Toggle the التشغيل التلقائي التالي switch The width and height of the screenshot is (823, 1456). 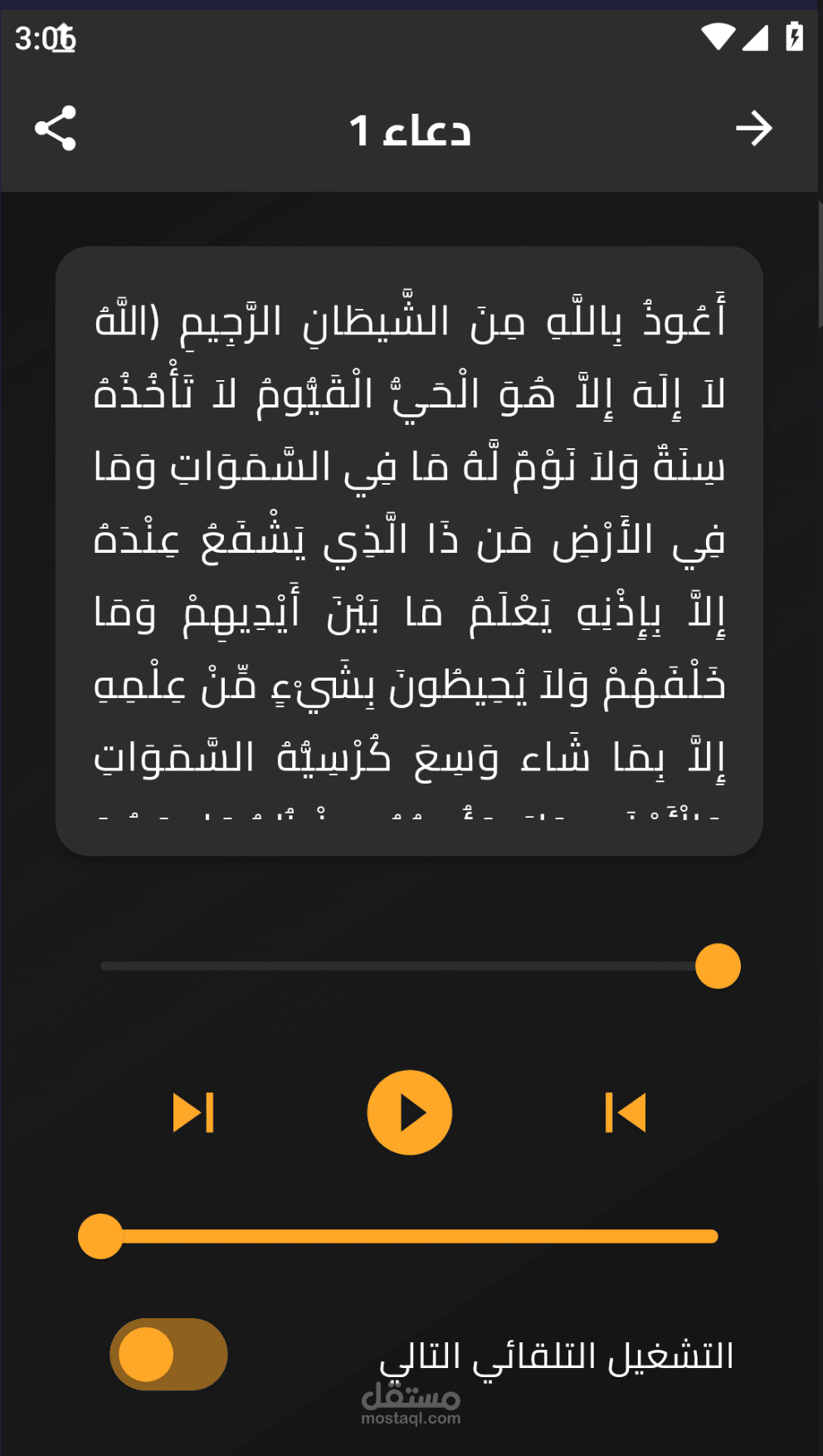pyautogui.click(x=168, y=1354)
